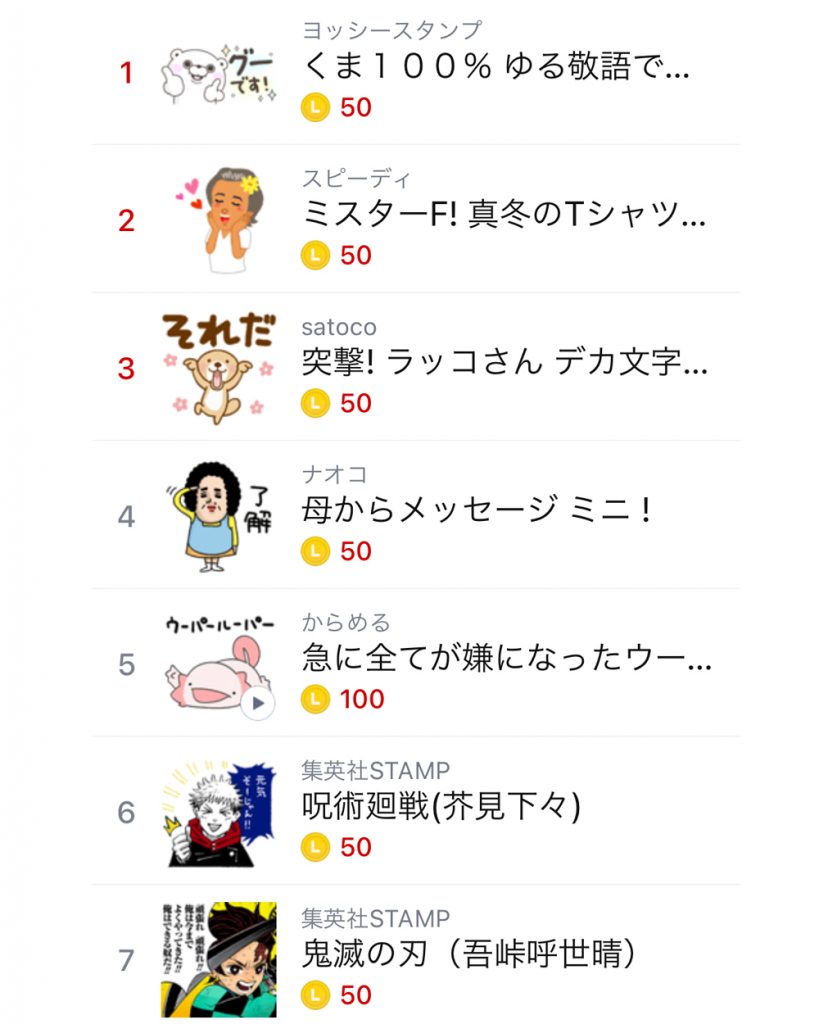Open the くま100% ゆる敬語 sticker set
819x1024 pixels.
(495, 67)
